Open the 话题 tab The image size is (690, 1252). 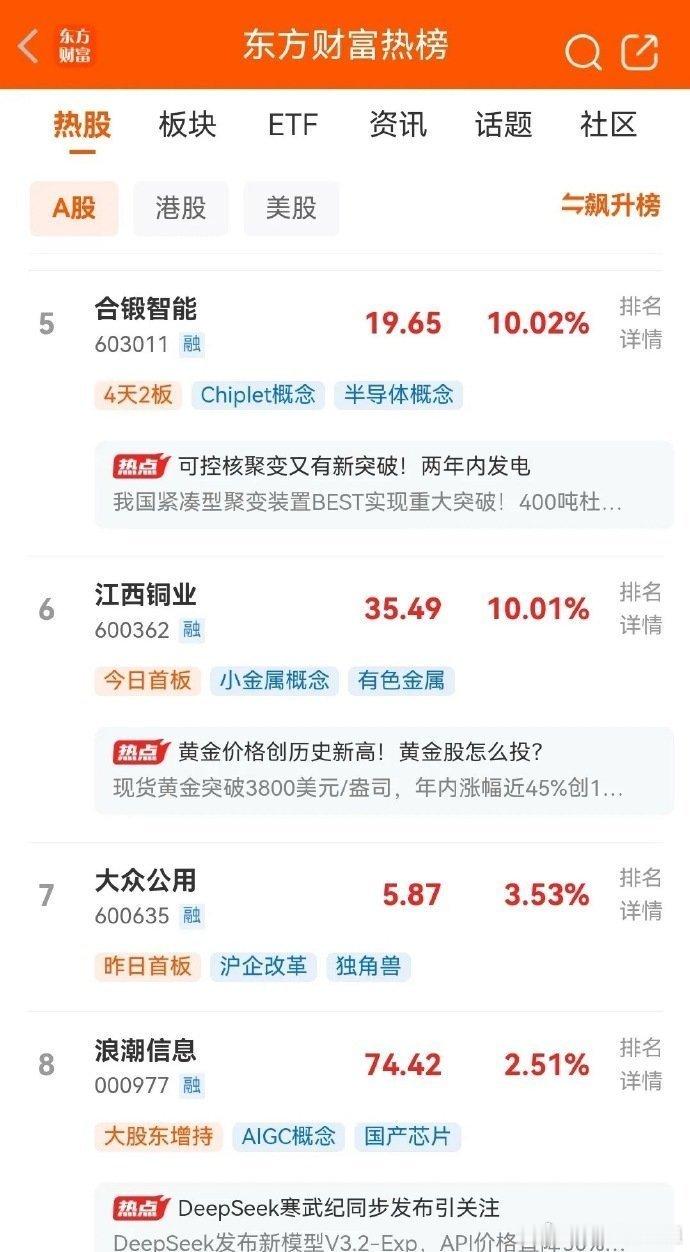coord(503,125)
